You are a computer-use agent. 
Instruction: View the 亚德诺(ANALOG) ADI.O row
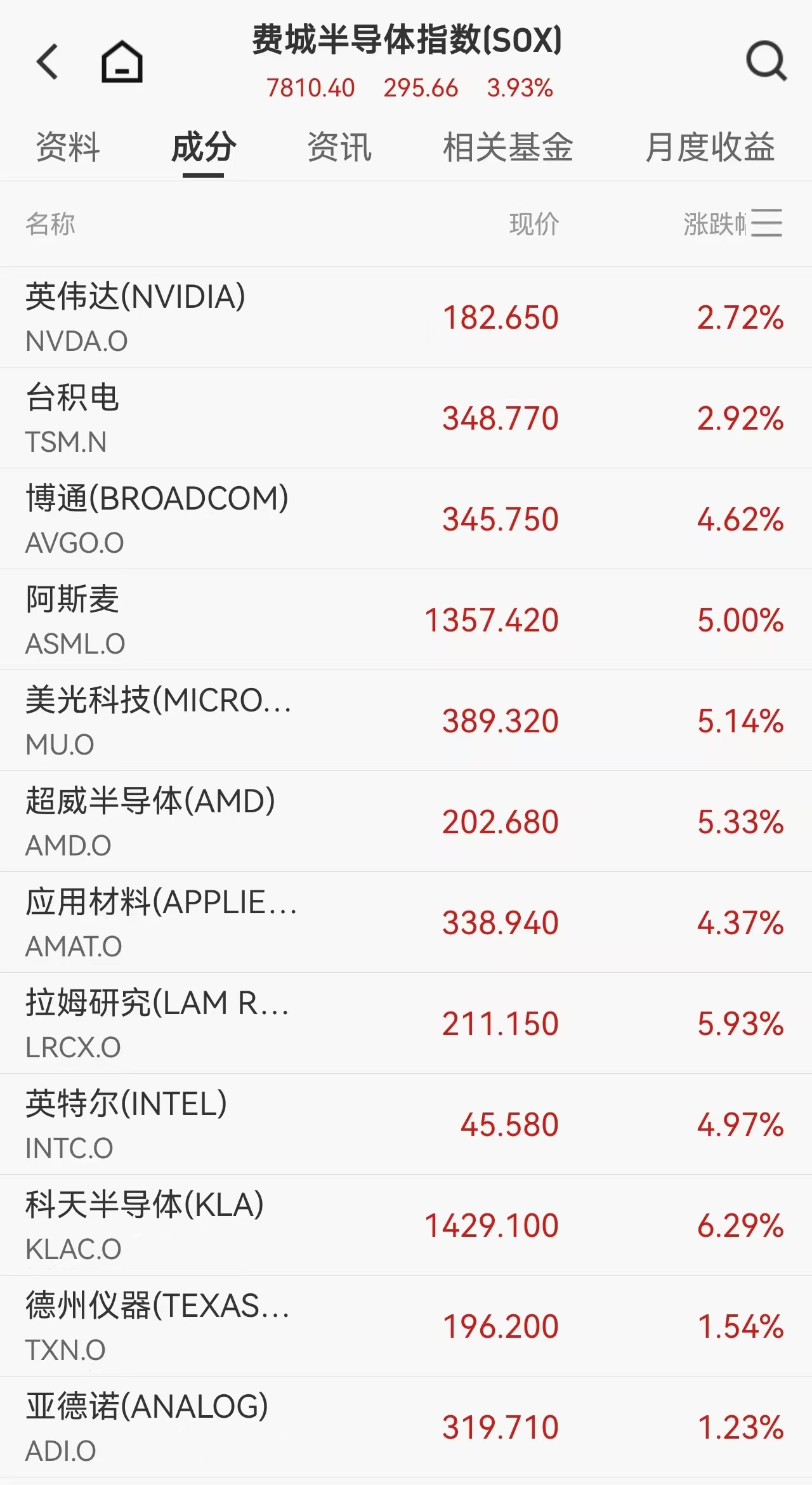click(406, 1427)
